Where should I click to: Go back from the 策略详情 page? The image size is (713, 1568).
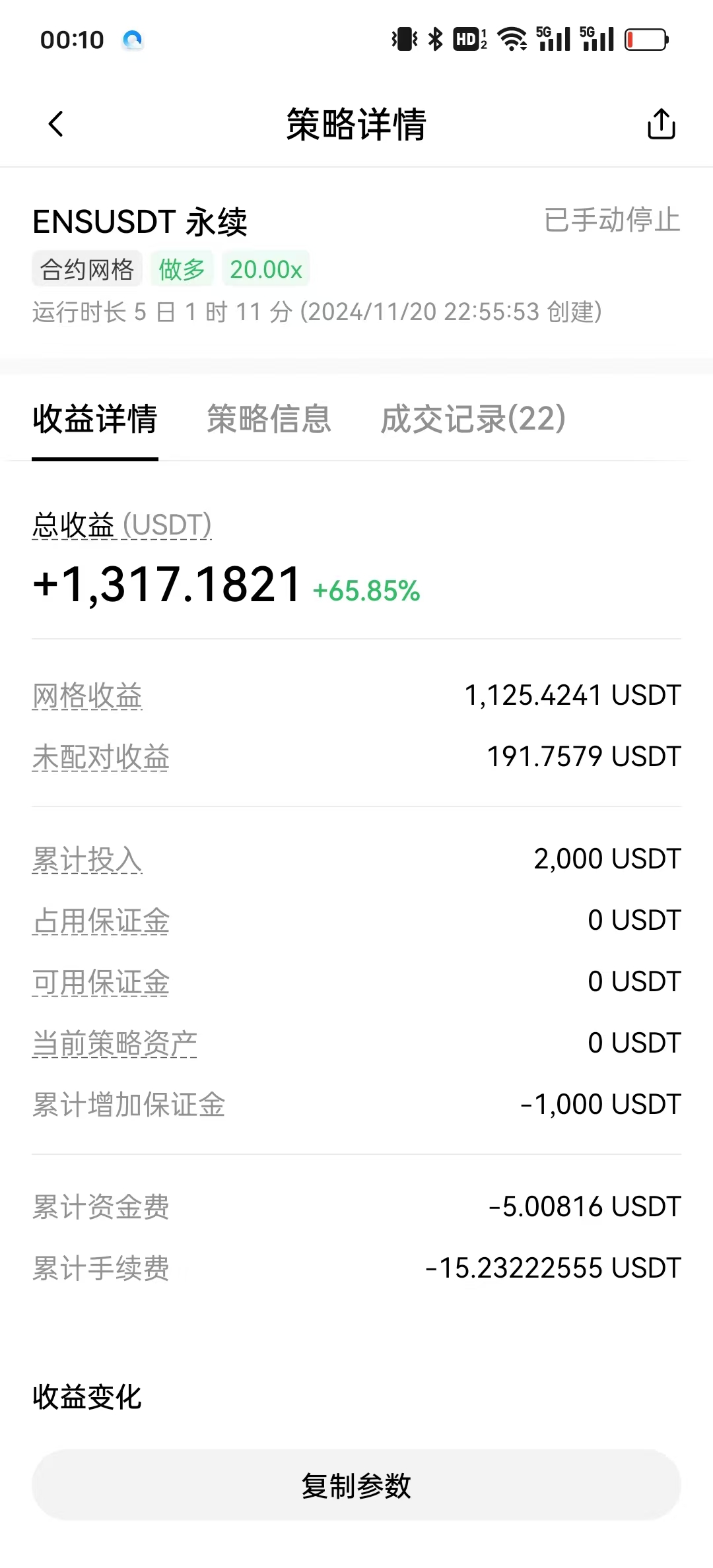coord(56,123)
